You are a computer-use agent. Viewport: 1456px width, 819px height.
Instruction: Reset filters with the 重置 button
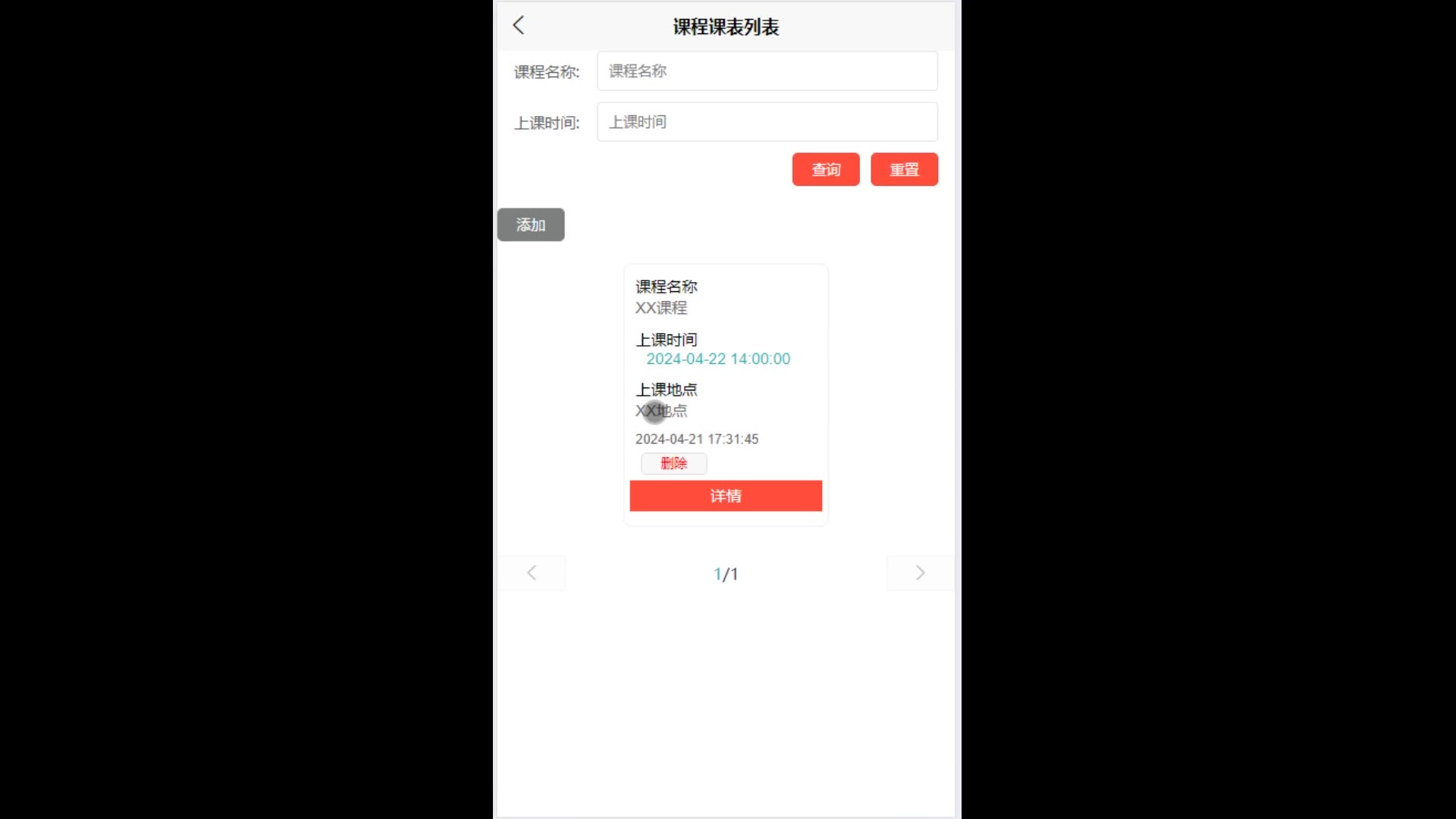904,169
